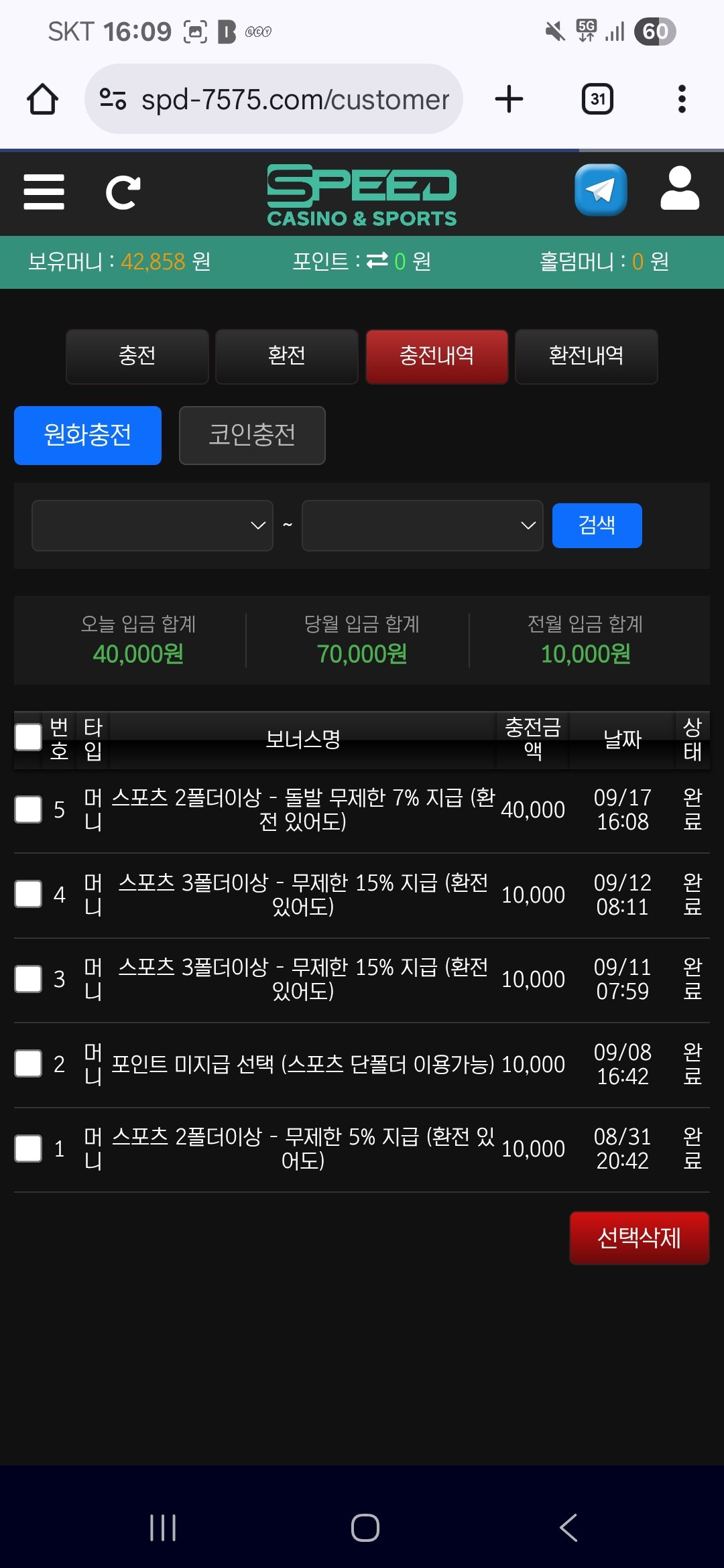Open the browser overflow menu
Screen dimensions: 724x1568
pyautogui.click(x=682, y=99)
